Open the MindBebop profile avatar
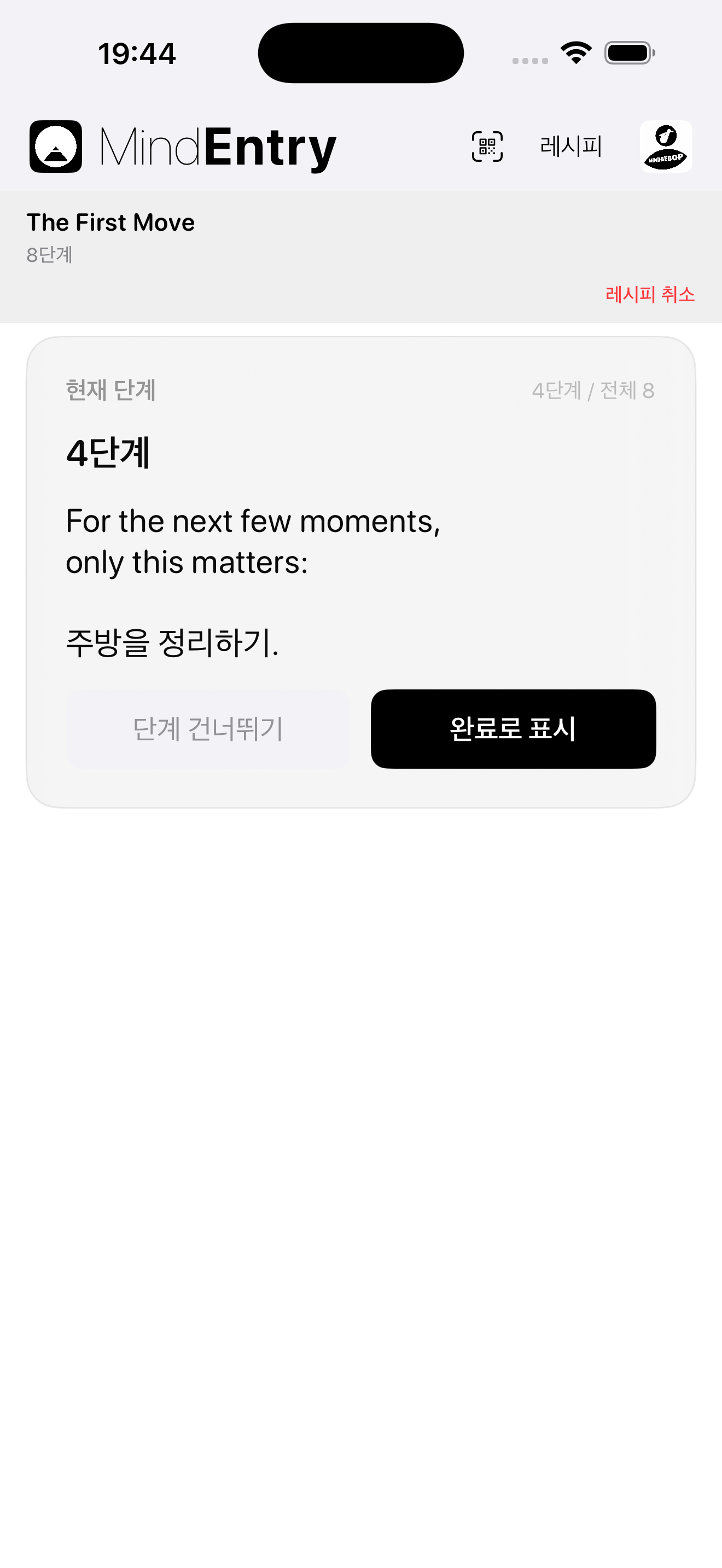Viewport: 722px width, 1568px height. pyautogui.click(x=666, y=147)
